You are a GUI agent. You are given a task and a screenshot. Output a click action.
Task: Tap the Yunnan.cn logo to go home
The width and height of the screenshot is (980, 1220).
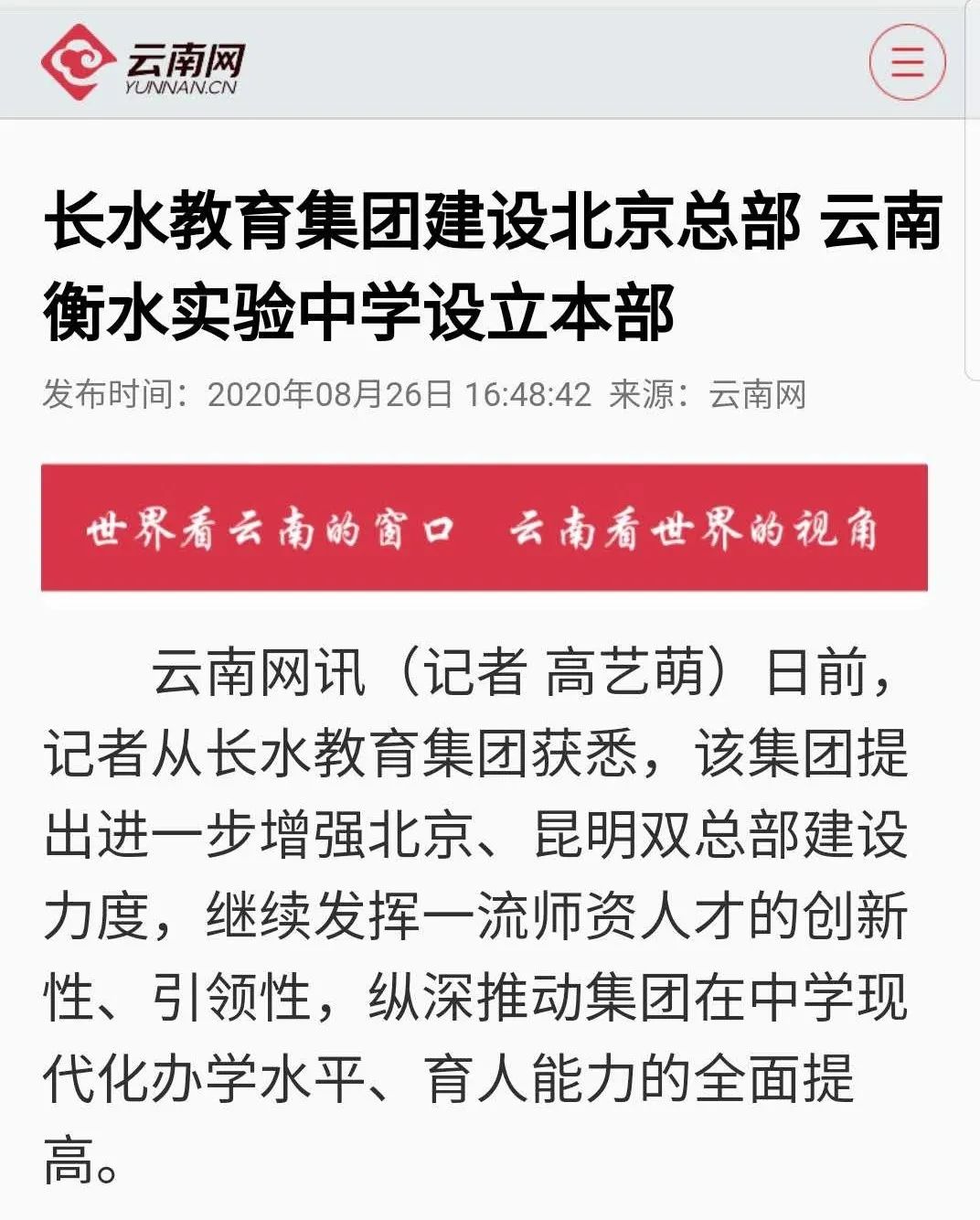[143, 62]
